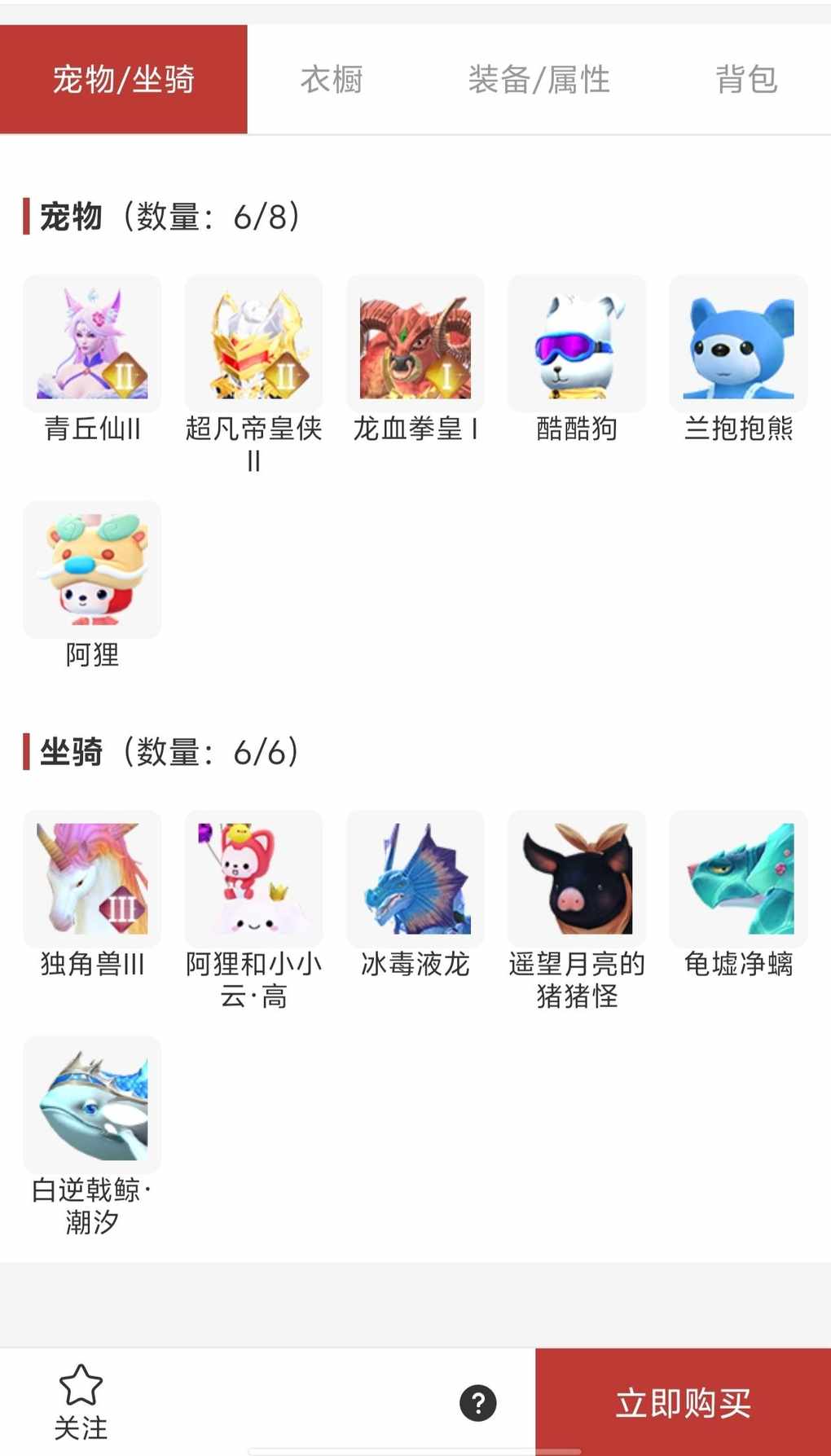
Task: Select the 阿狸和小小云·高 mount
Action: click(x=253, y=878)
